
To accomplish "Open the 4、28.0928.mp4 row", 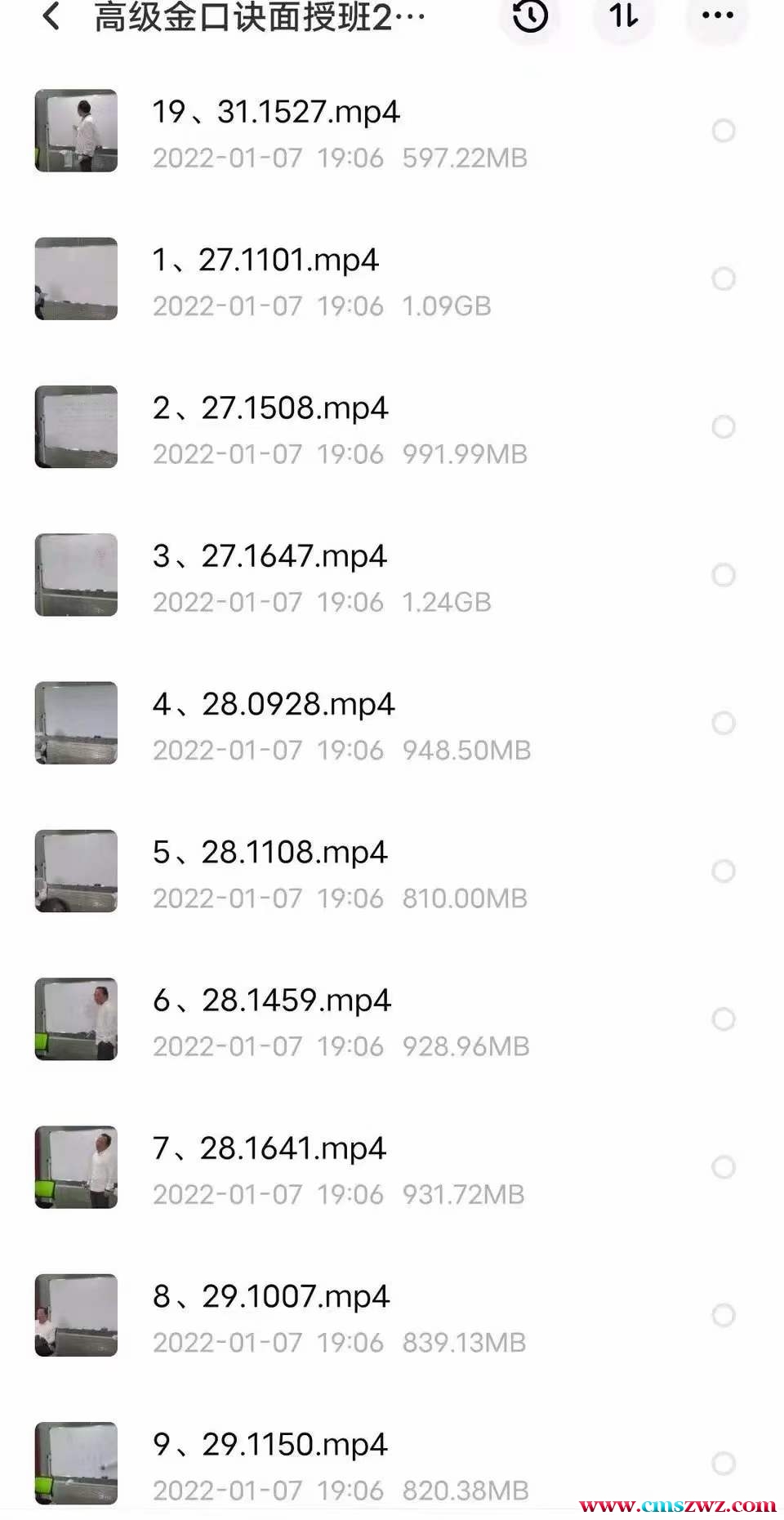I will click(274, 705).
